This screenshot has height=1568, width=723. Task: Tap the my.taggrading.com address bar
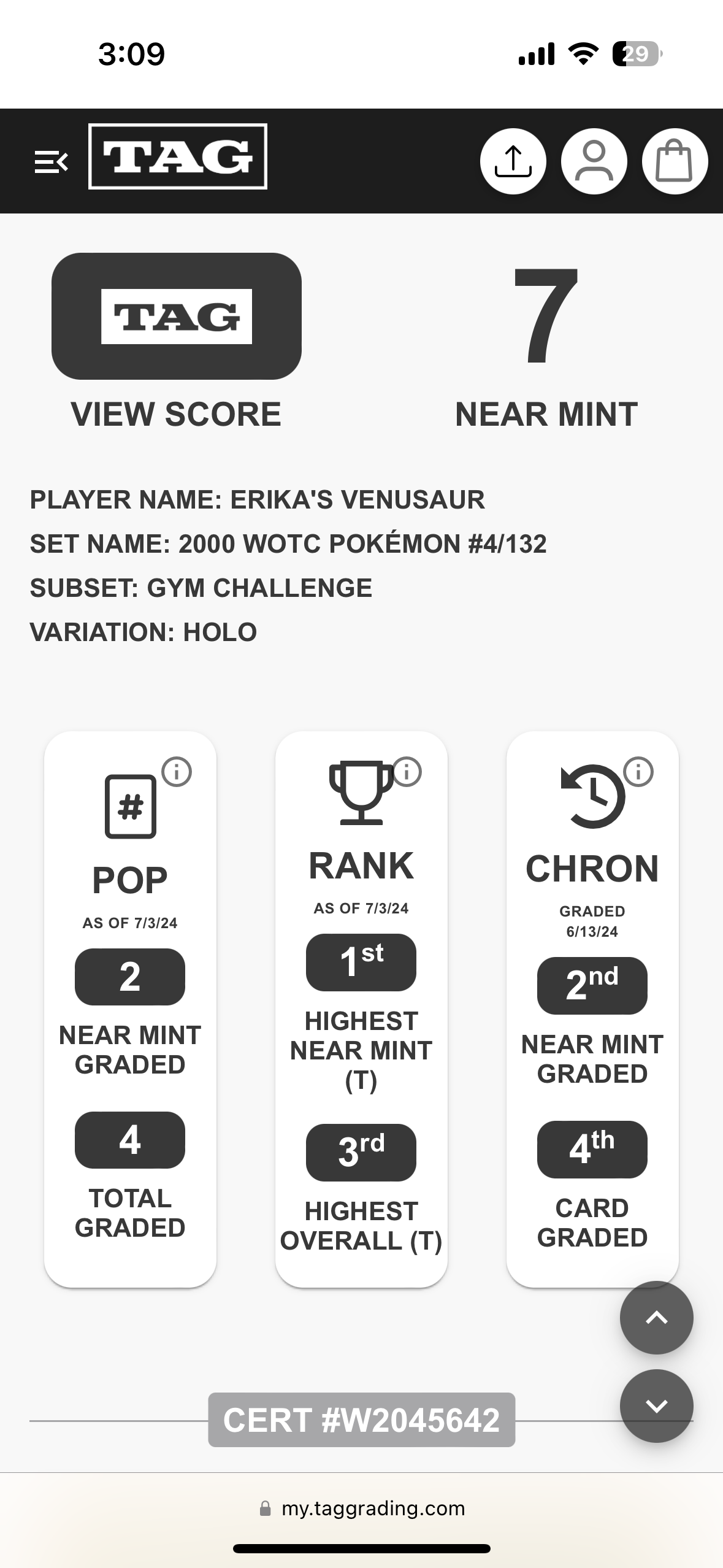[x=362, y=1508]
